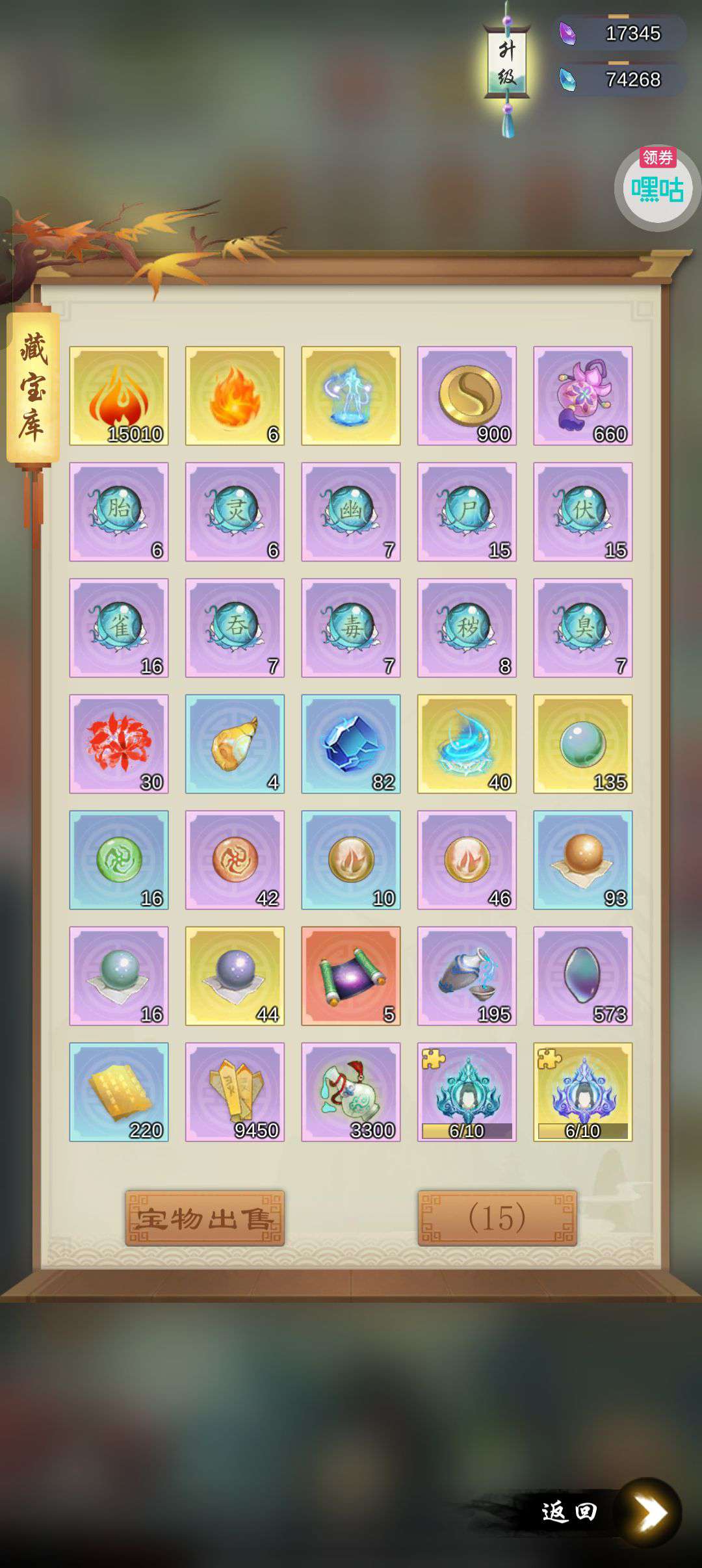Select the 秽 orb item
Image resolution: width=702 pixels, height=1568 pixels.
point(467,628)
